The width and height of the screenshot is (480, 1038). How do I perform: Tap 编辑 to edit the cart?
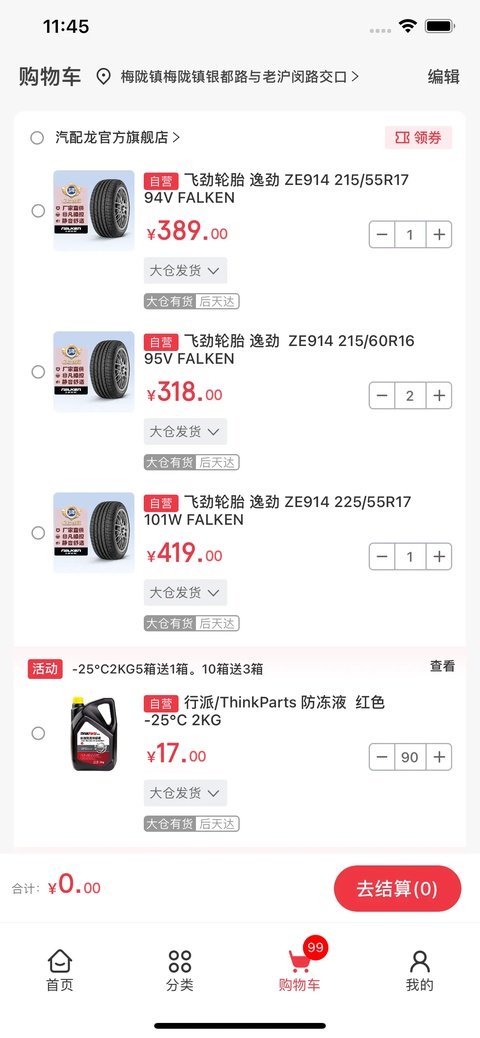444,77
